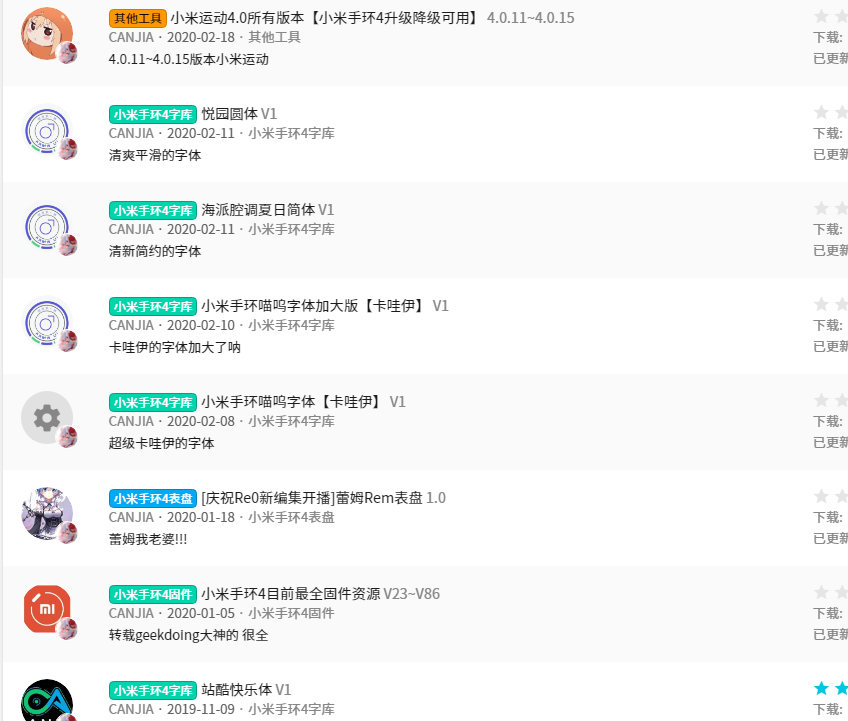Image resolution: width=848 pixels, height=721 pixels.
Task: View avatar next to 蕾姆Rem表盘
Action: pos(47,513)
